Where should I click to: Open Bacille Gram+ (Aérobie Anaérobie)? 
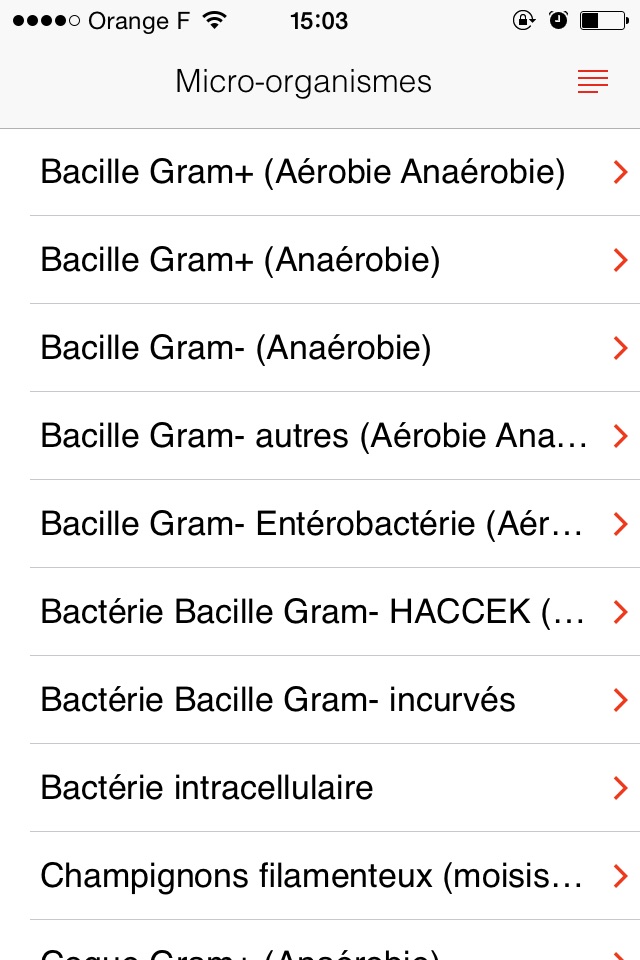320,173
